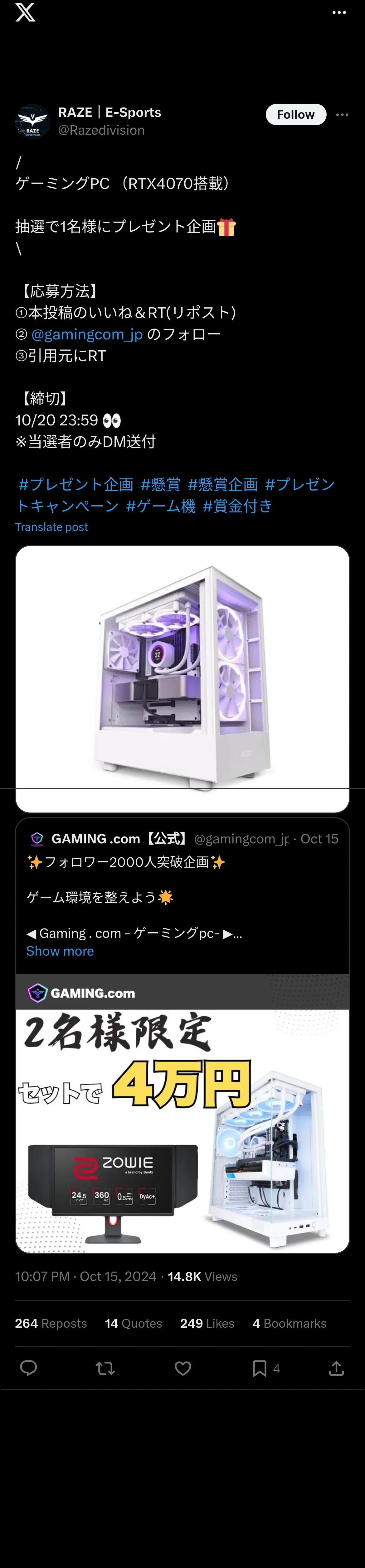Open the #ゲーム機 hashtag
The image size is (365, 1568).
[160, 506]
